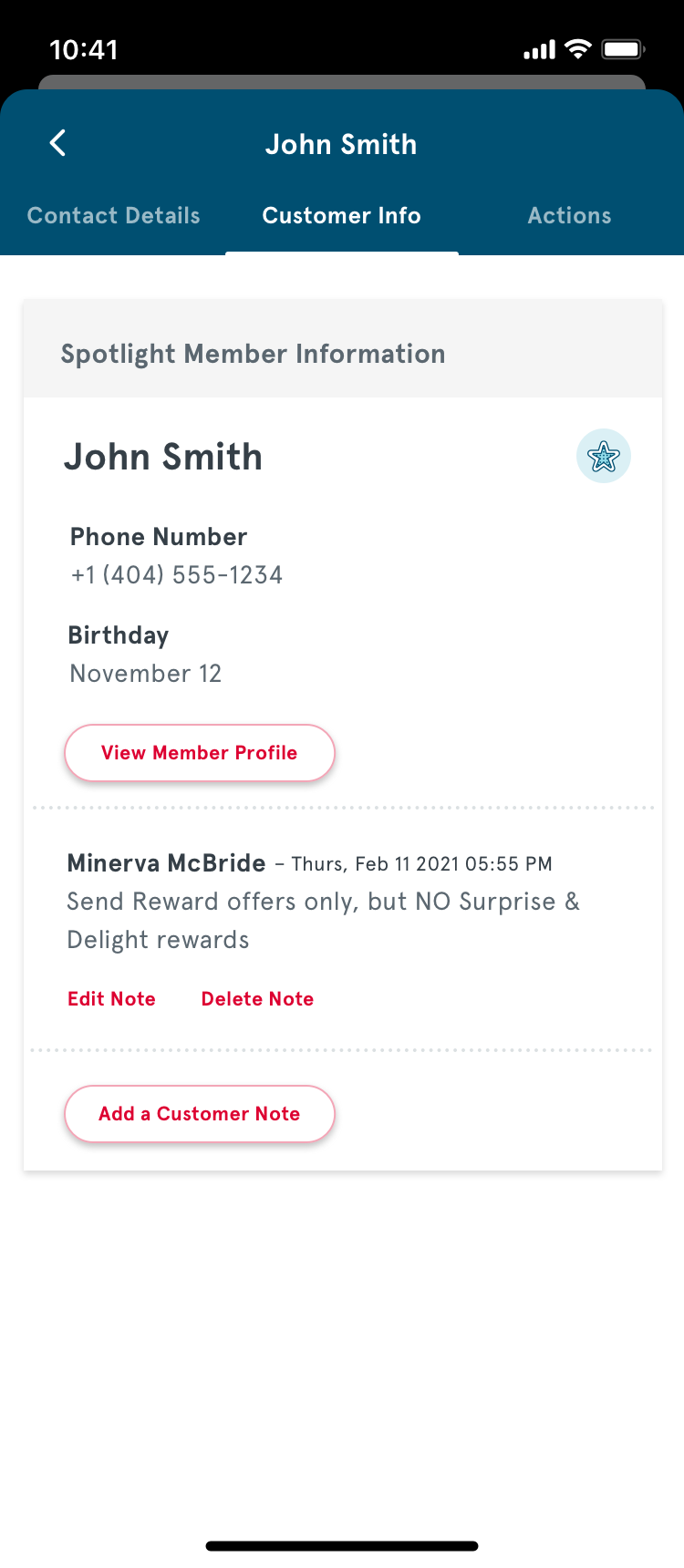Go back using the top-left arrow
This screenshot has width=684, height=1568.
pyautogui.click(x=57, y=143)
